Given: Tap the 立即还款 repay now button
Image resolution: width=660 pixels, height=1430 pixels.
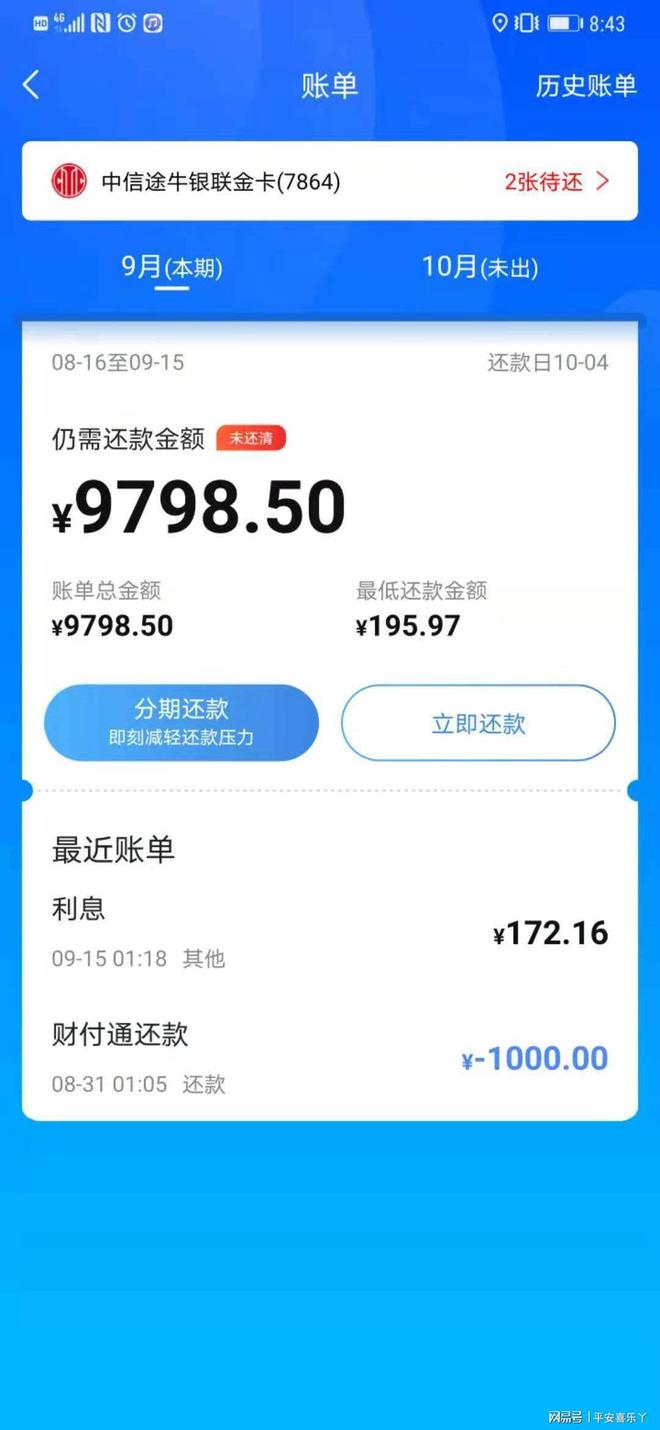Looking at the screenshot, I should 478,723.
